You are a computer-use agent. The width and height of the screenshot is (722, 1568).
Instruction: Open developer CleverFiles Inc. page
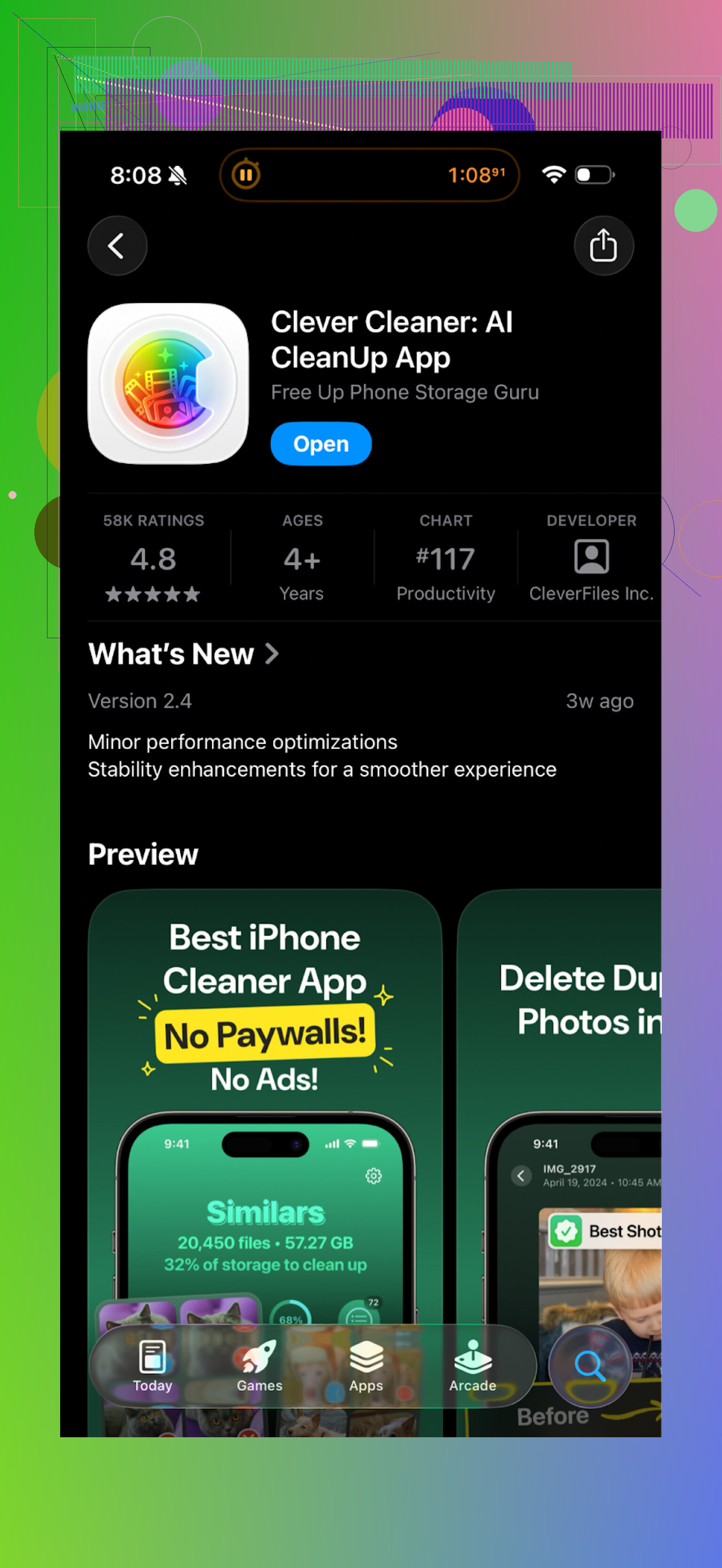pyautogui.click(x=590, y=558)
